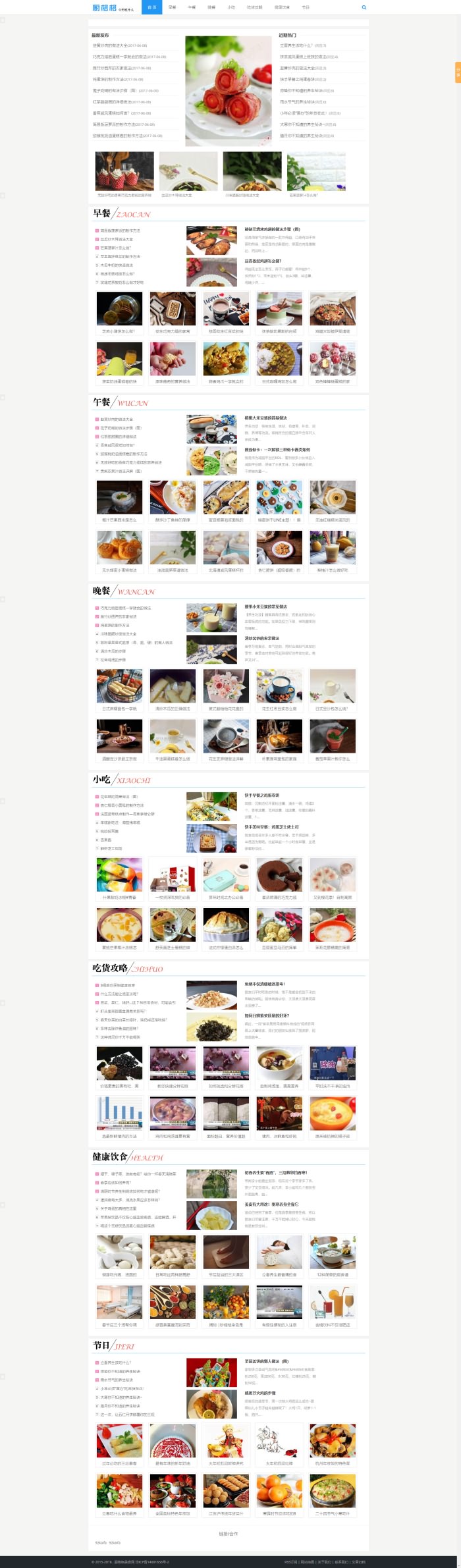
Task: Open the 吃货攻略 nav tab
Action: (254, 7)
